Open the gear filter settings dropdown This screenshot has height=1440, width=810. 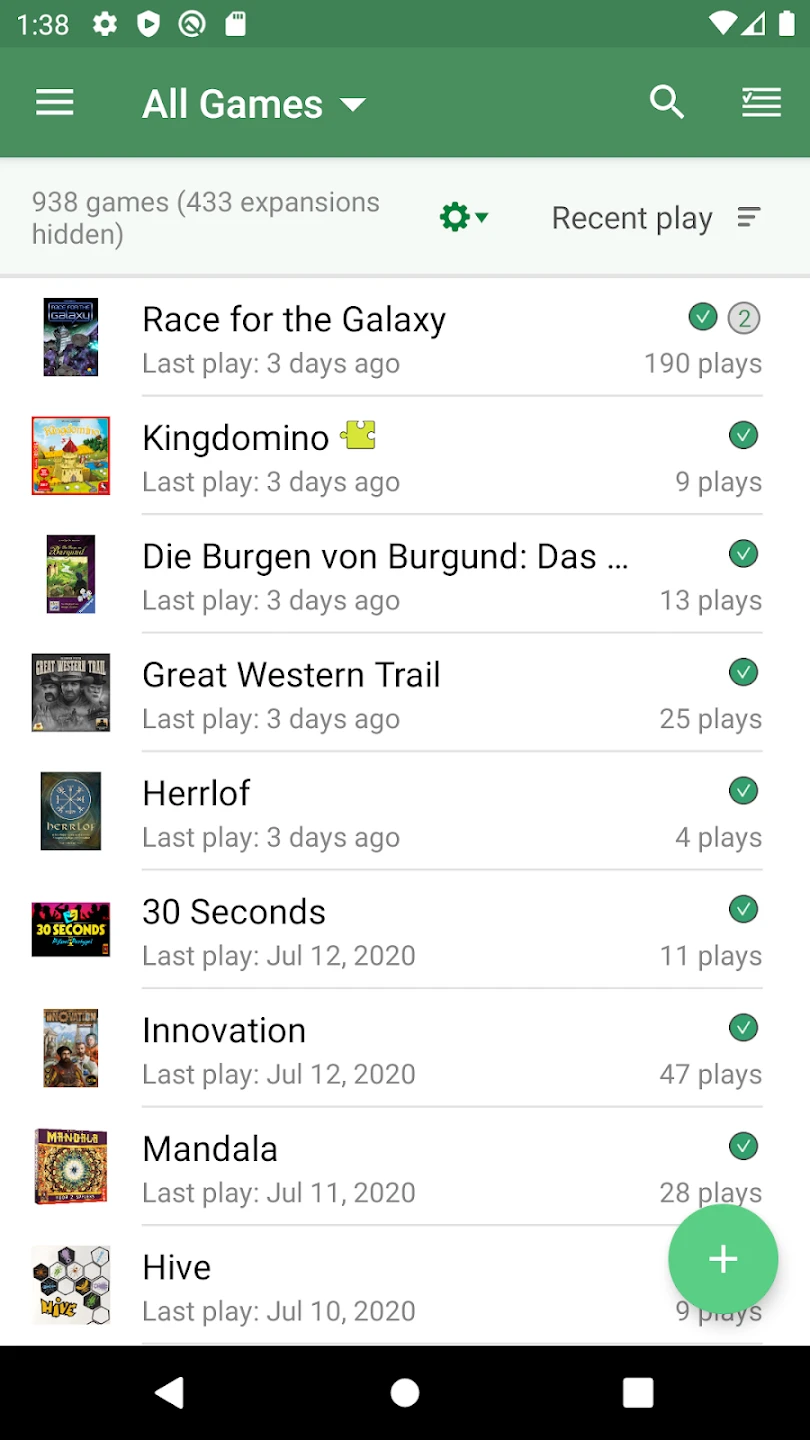464,217
